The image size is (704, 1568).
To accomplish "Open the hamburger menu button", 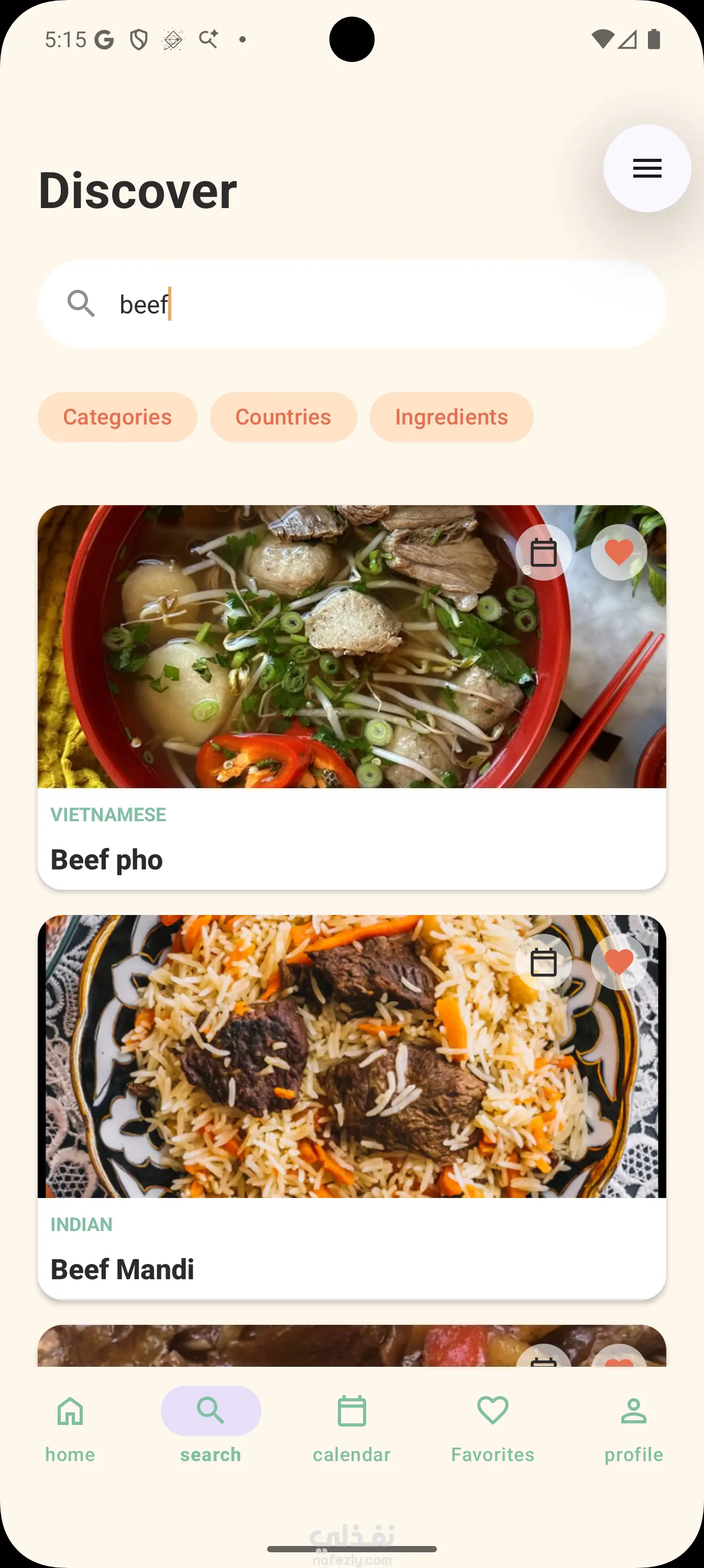I will [647, 168].
